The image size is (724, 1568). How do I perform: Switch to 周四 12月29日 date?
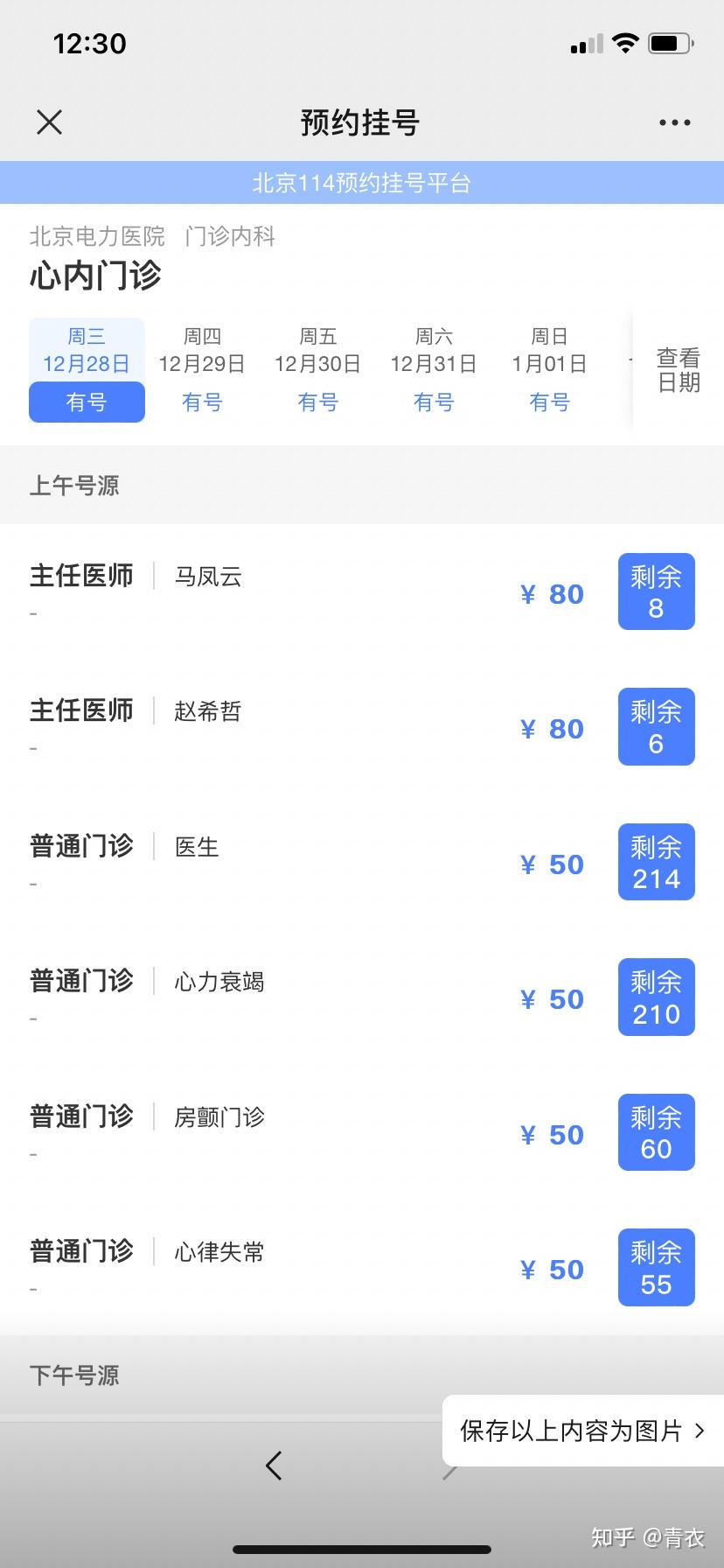click(202, 370)
